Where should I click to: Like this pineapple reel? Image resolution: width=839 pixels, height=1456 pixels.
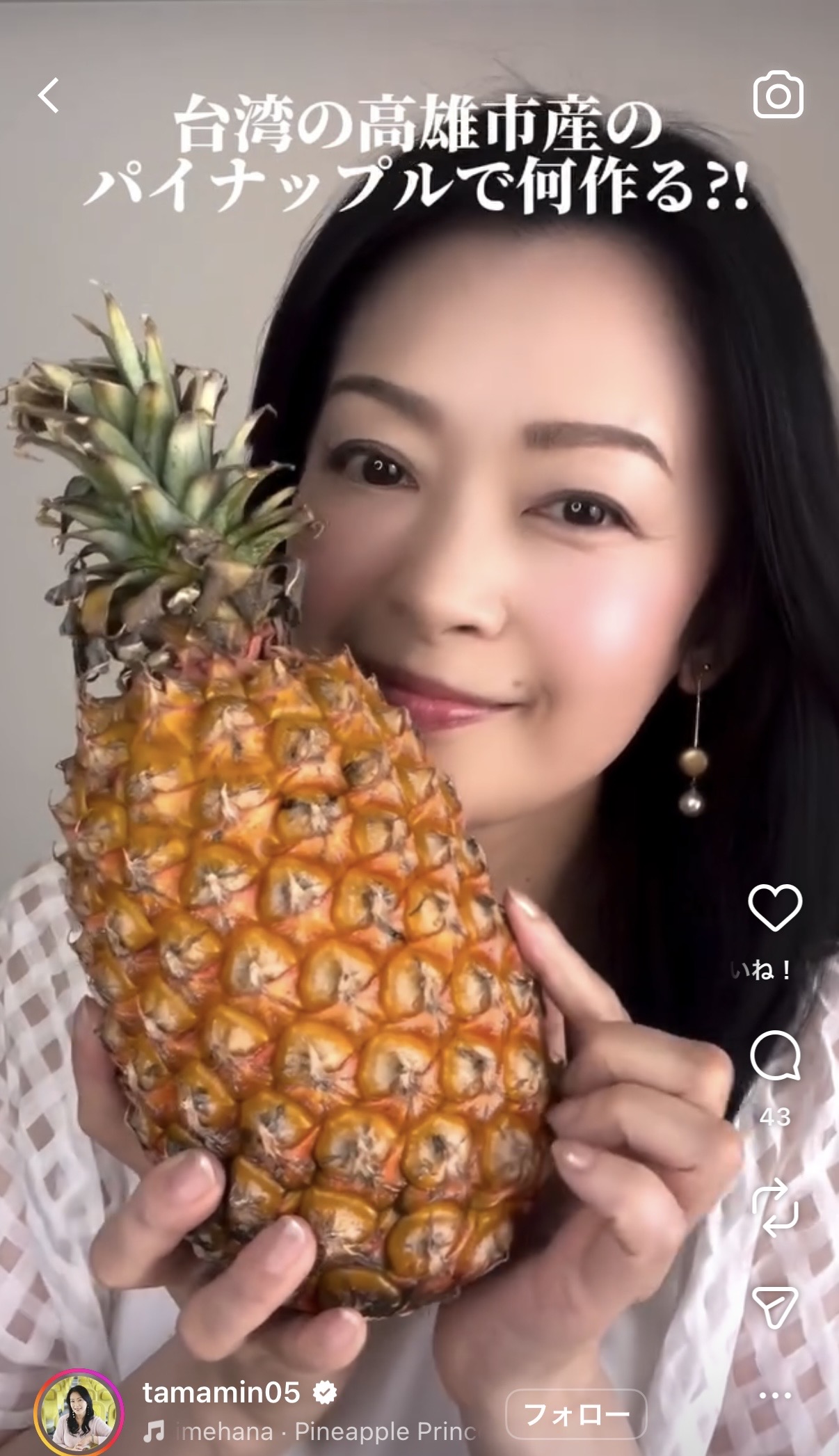tap(774, 907)
